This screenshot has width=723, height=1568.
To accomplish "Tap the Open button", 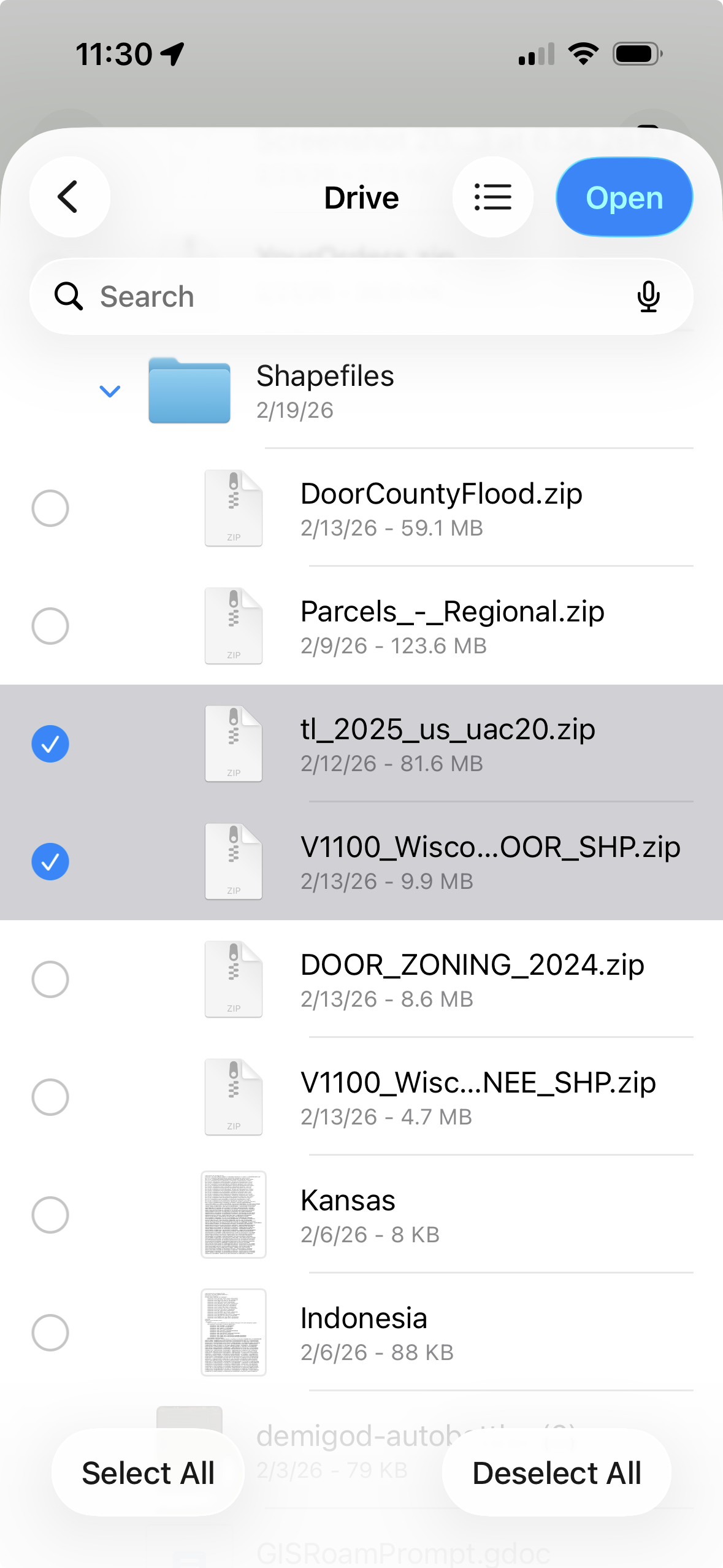I will (x=624, y=197).
